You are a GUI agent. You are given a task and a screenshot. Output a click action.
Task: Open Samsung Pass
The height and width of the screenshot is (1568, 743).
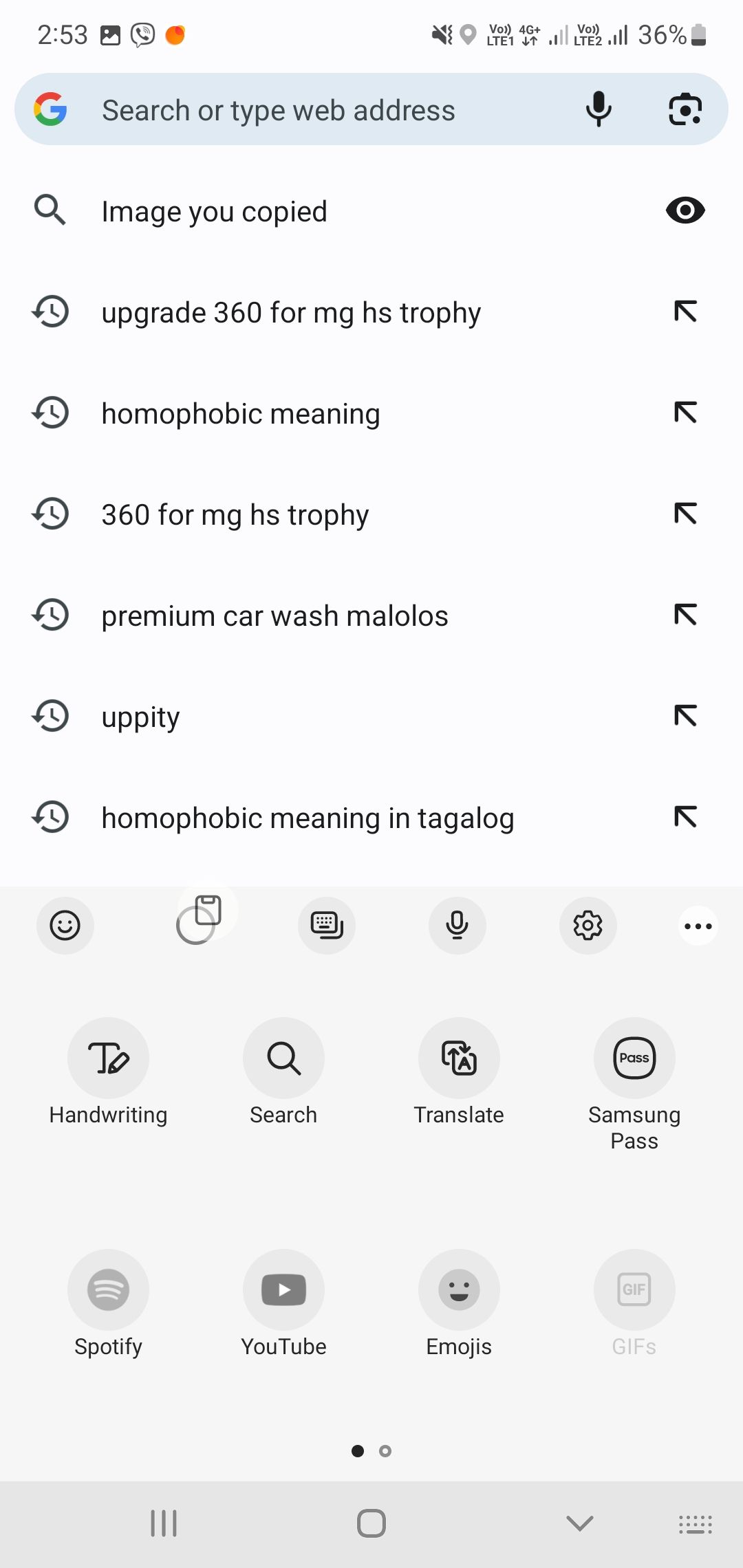(x=634, y=1085)
